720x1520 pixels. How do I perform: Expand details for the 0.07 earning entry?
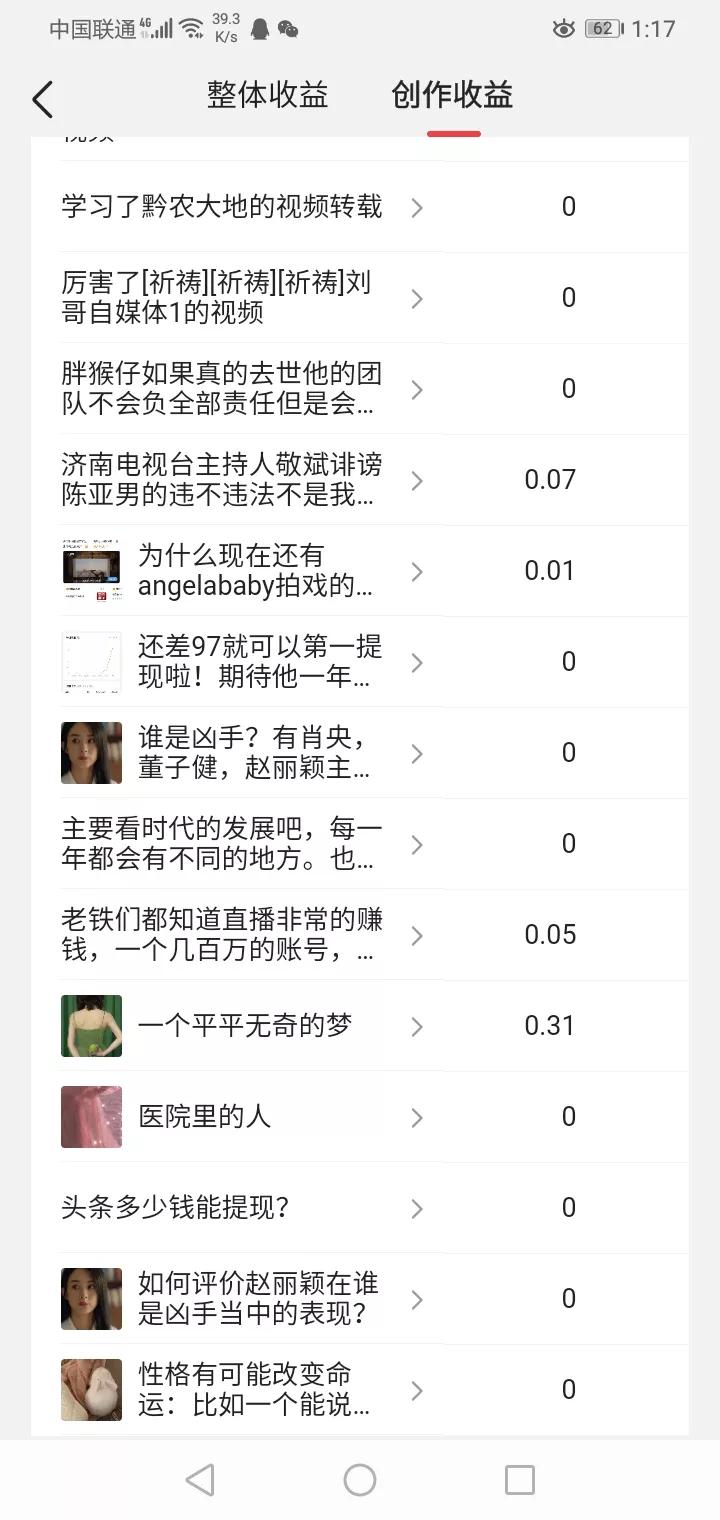click(417, 480)
